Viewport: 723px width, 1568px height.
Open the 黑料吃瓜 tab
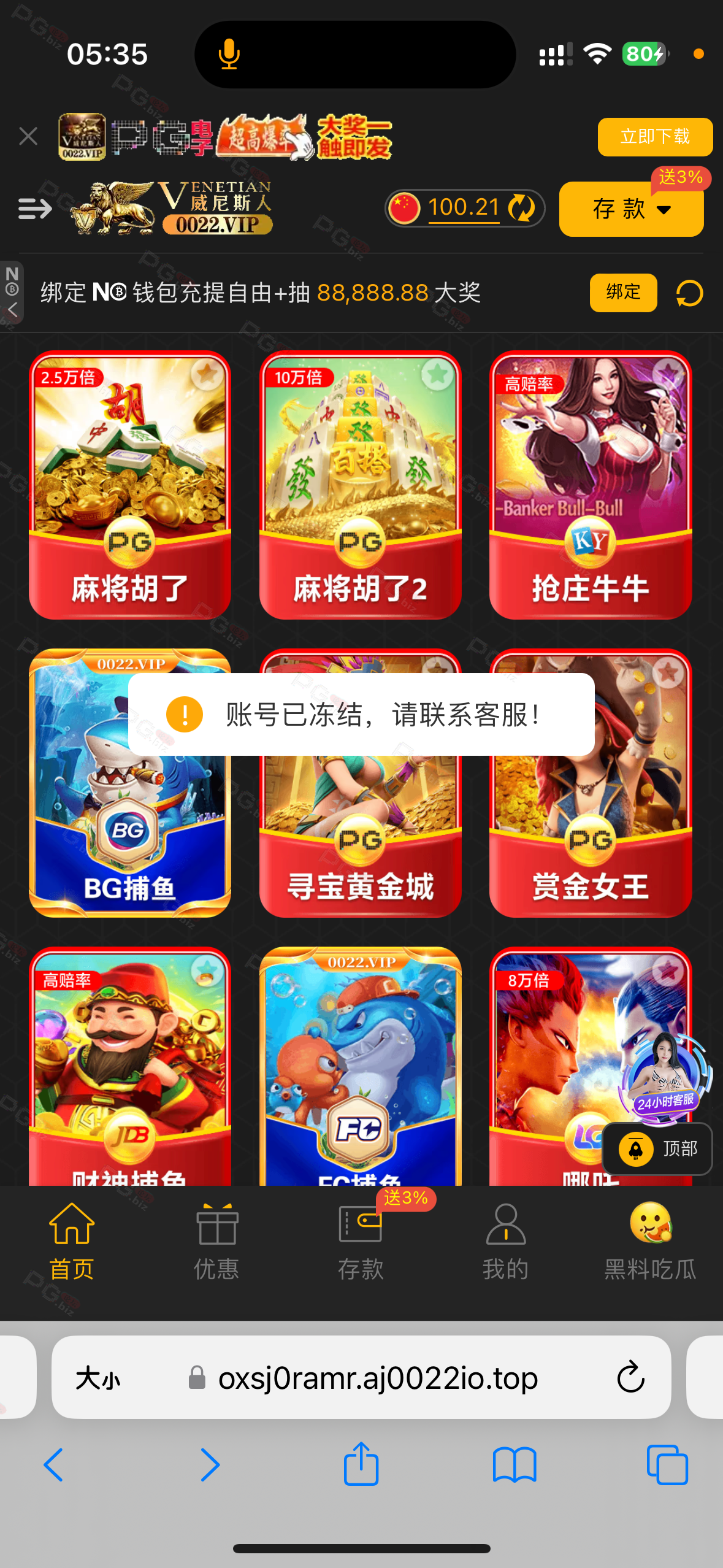click(650, 1240)
